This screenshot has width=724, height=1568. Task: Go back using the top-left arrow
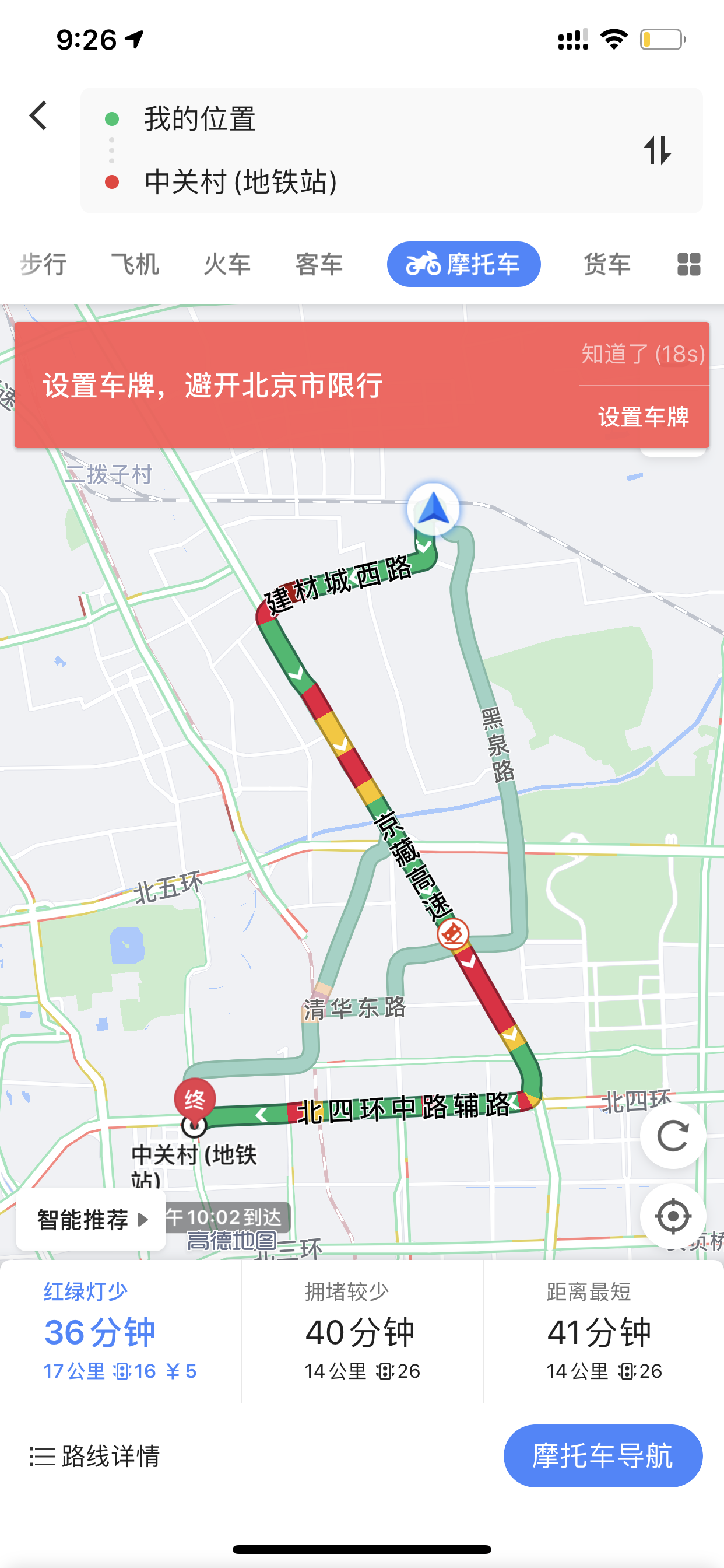tap(38, 116)
